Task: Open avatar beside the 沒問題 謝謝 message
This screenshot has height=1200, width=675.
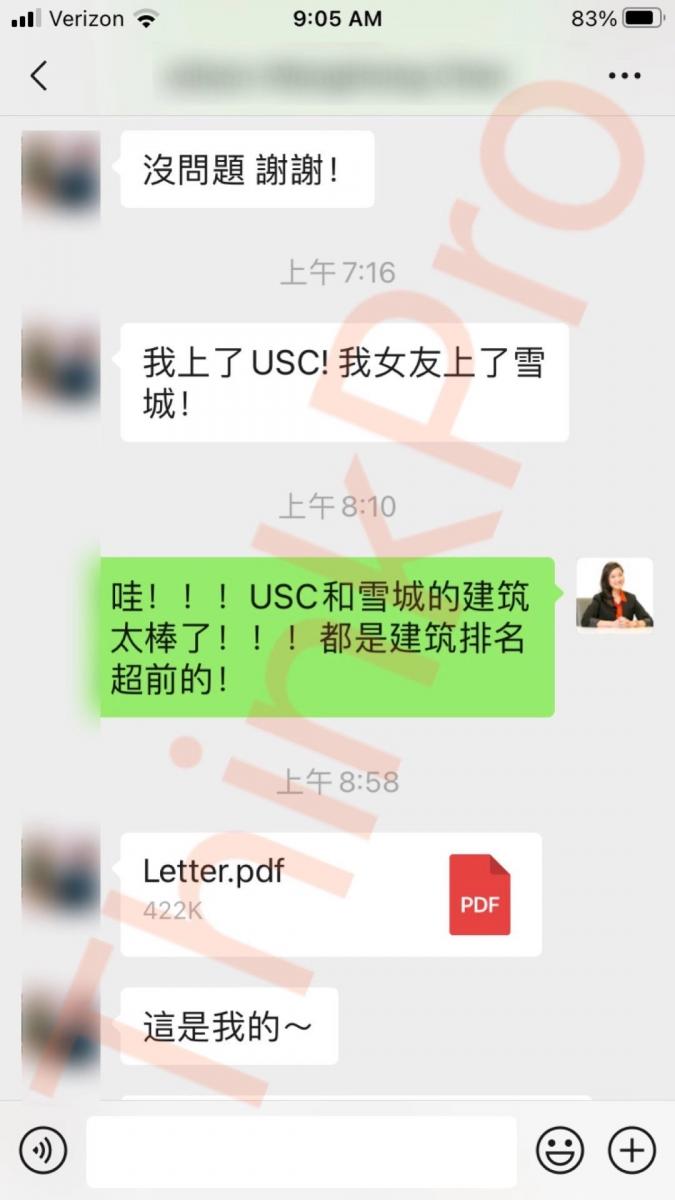Action: pos(60,170)
